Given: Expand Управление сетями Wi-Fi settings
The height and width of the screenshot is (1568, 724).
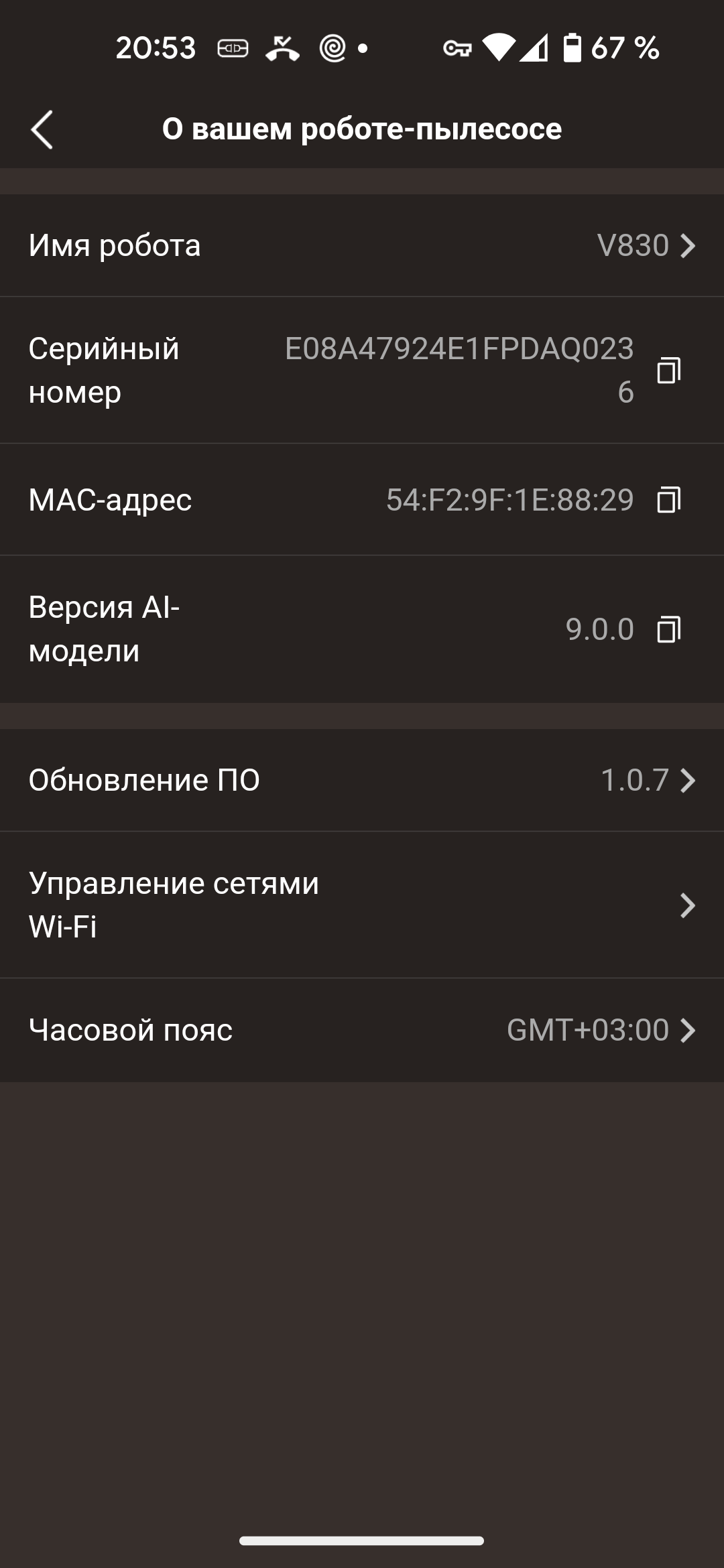Looking at the screenshot, I should point(362,906).
